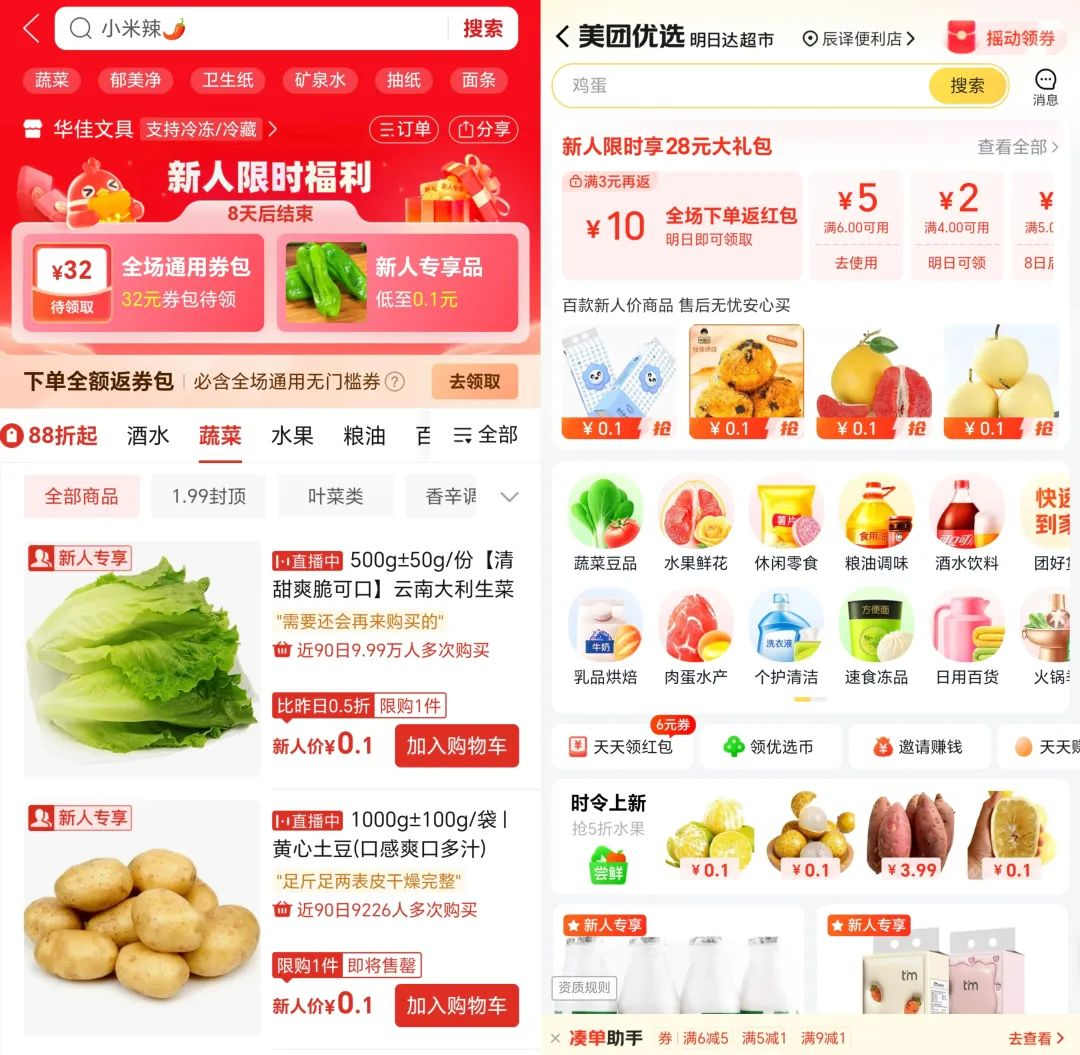
Task: Open the 蔬菜豆品 category
Action: 605,524
